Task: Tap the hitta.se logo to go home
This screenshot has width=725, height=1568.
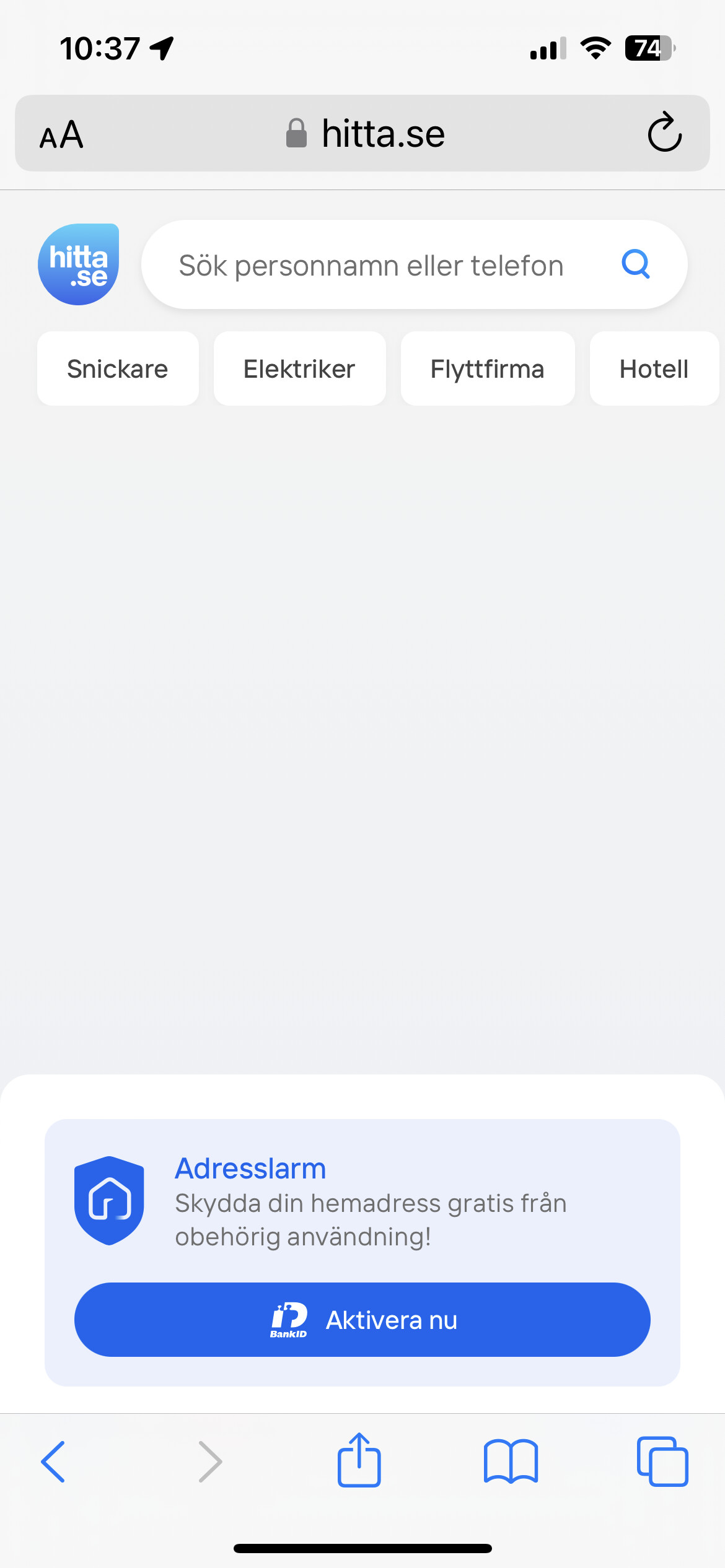Action: point(78,264)
